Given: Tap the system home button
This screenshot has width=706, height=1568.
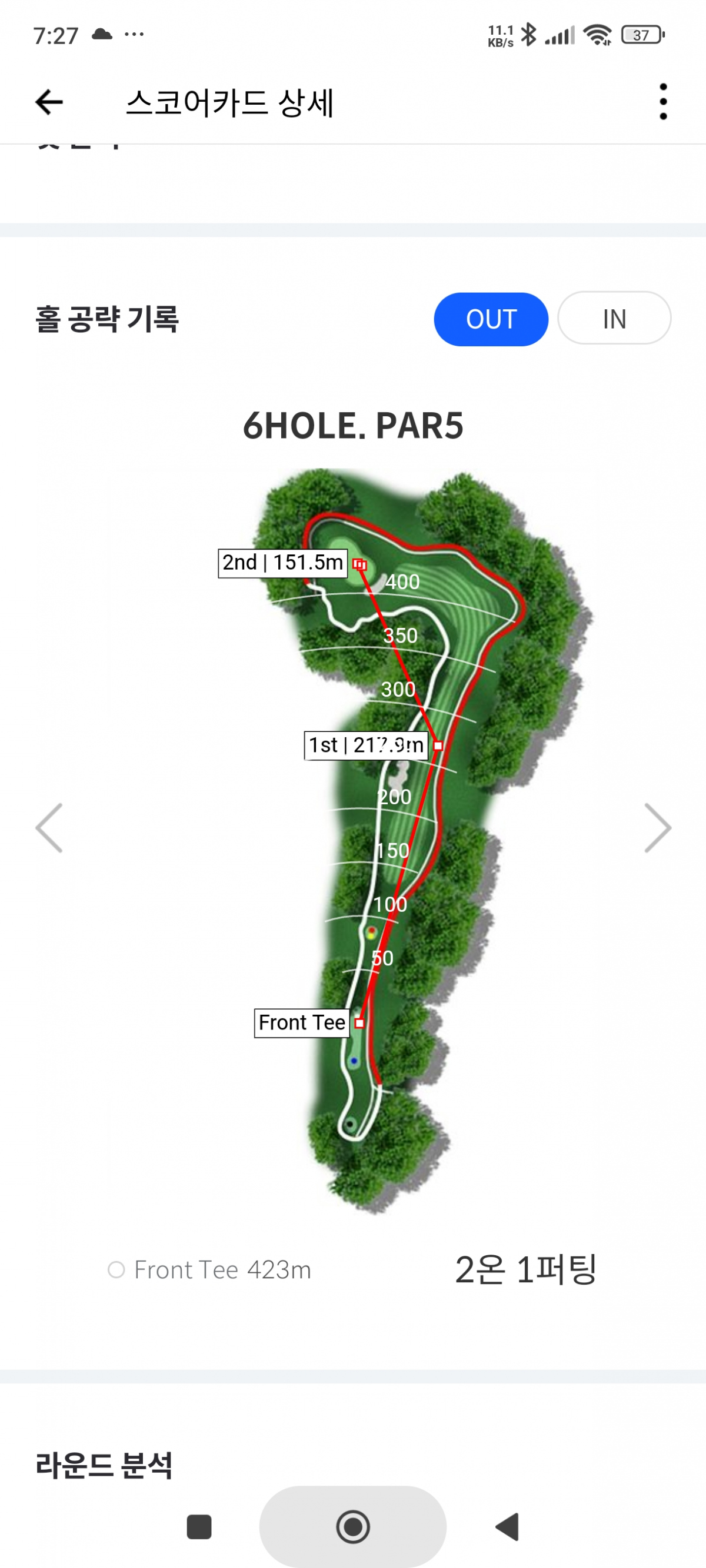Looking at the screenshot, I should point(352,1527).
